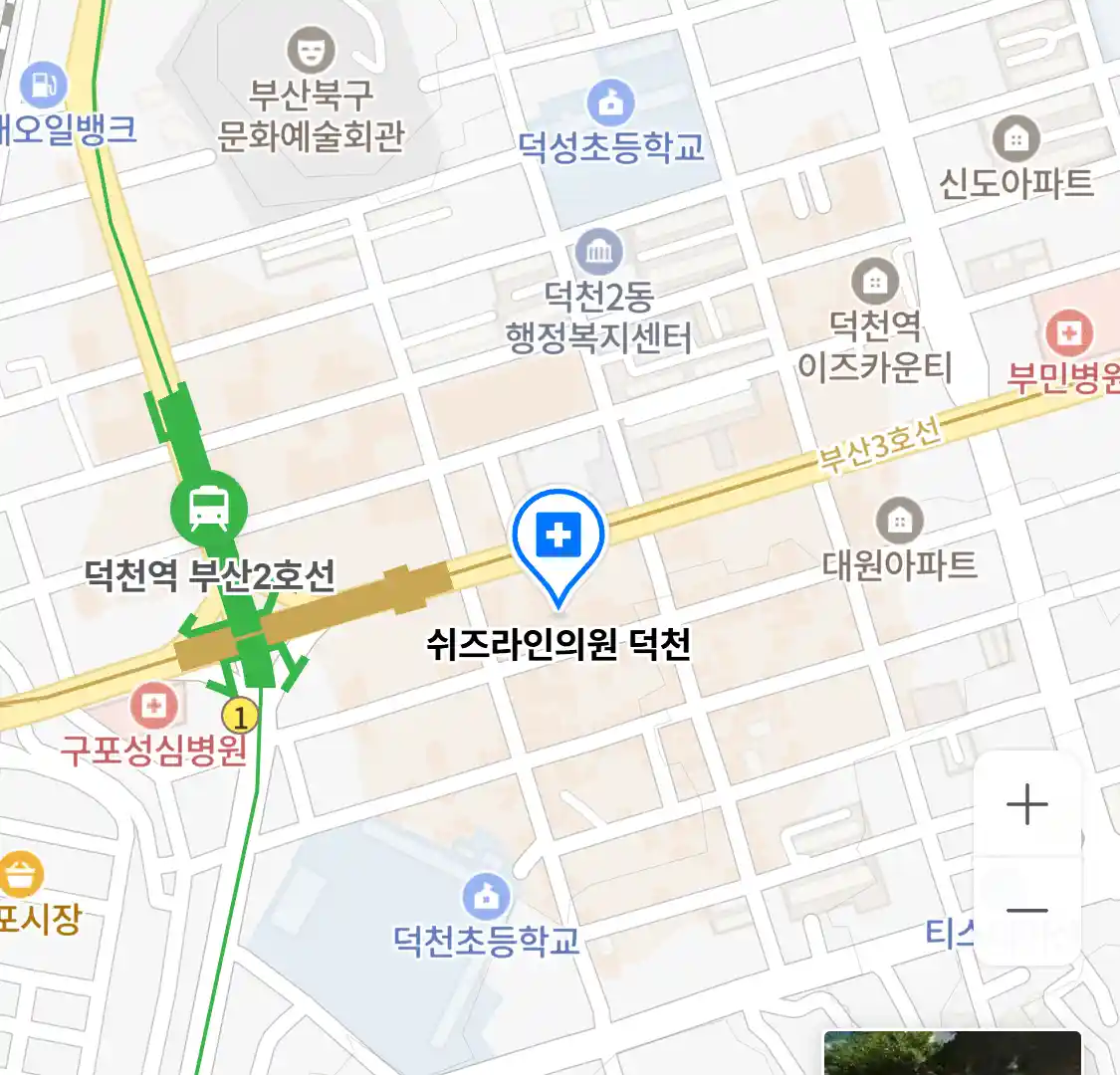Zoom in on the map

pos(1026,804)
